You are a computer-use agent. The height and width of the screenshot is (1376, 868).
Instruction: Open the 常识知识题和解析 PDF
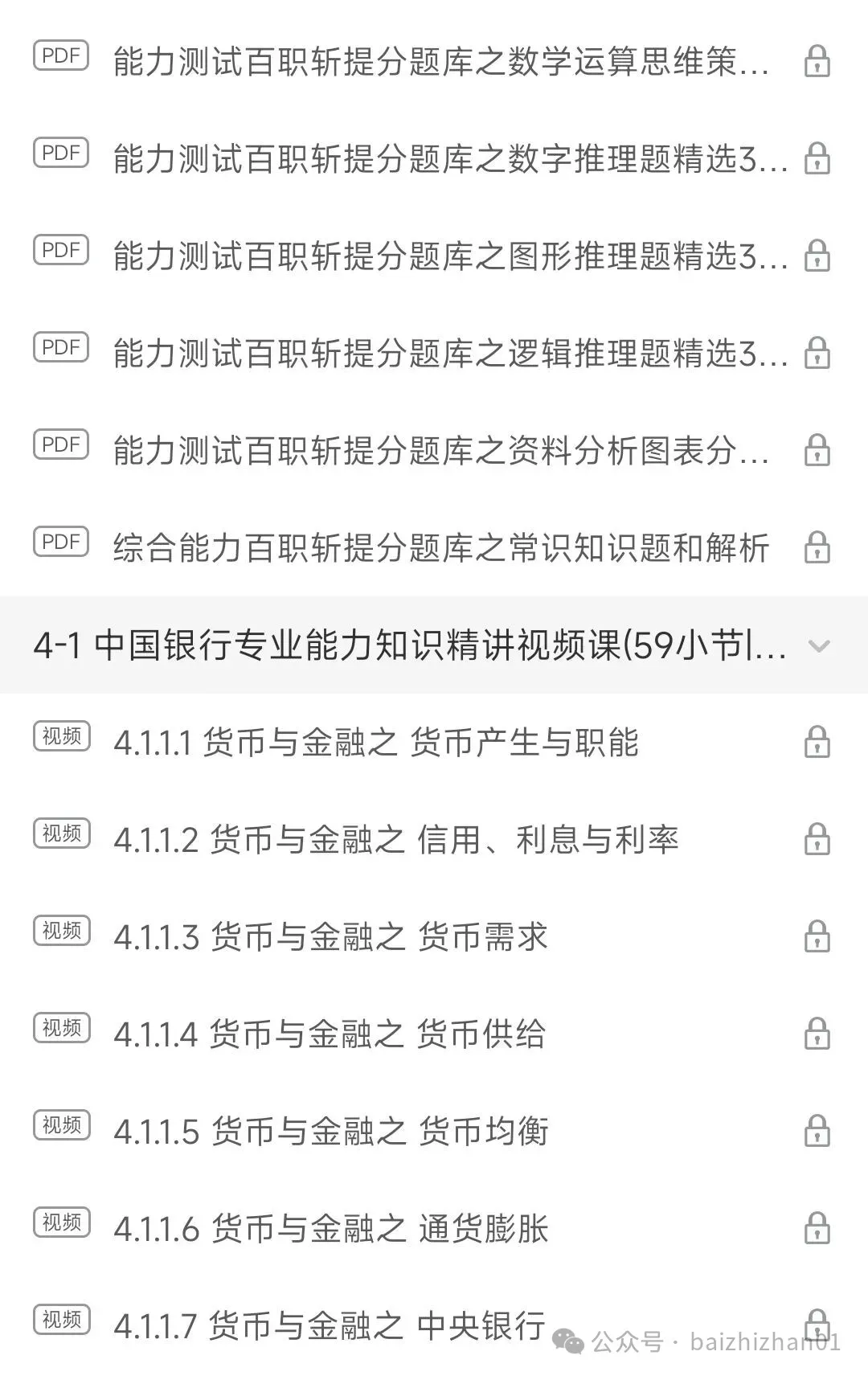click(x=434, y=547)
